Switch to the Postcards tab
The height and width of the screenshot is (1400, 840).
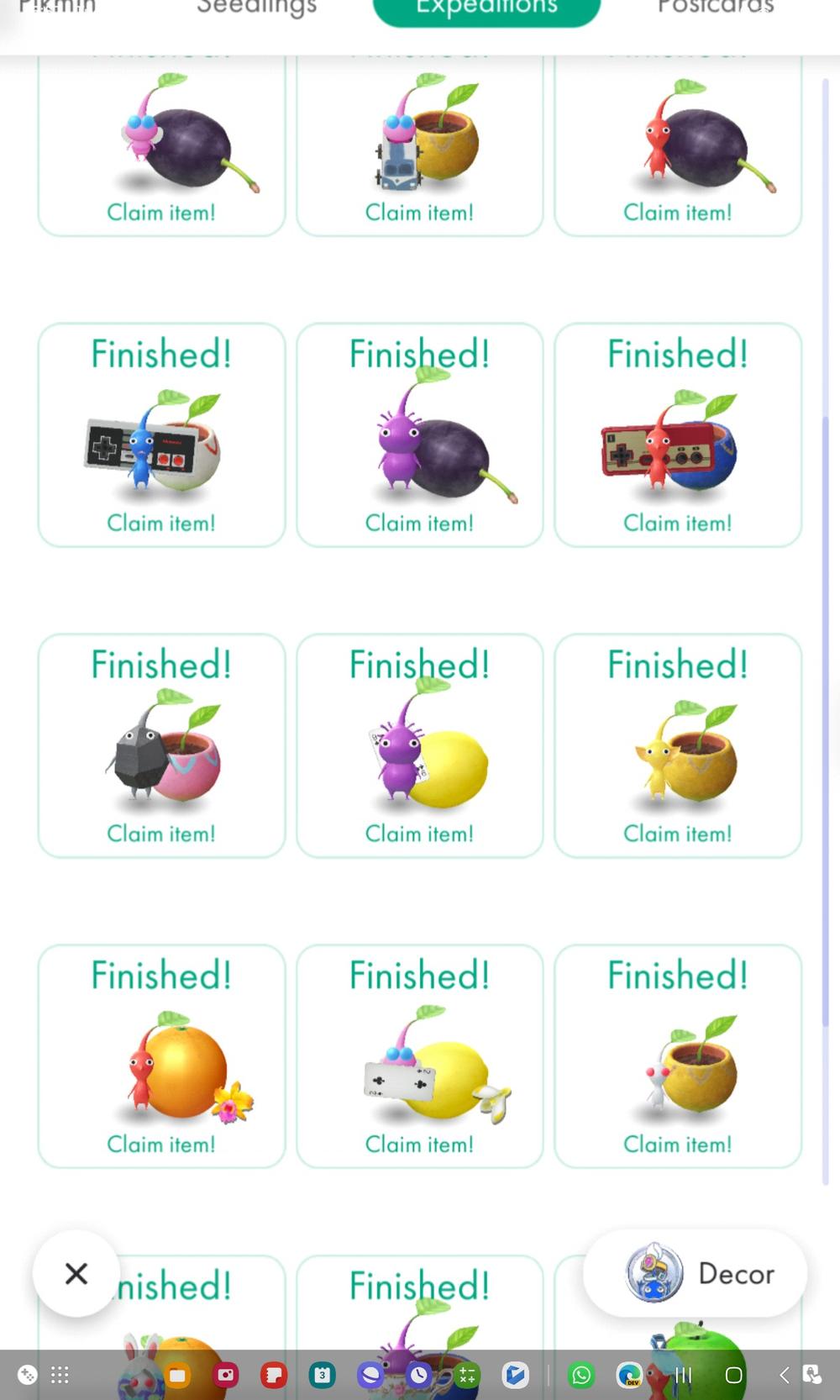point(715,8)
